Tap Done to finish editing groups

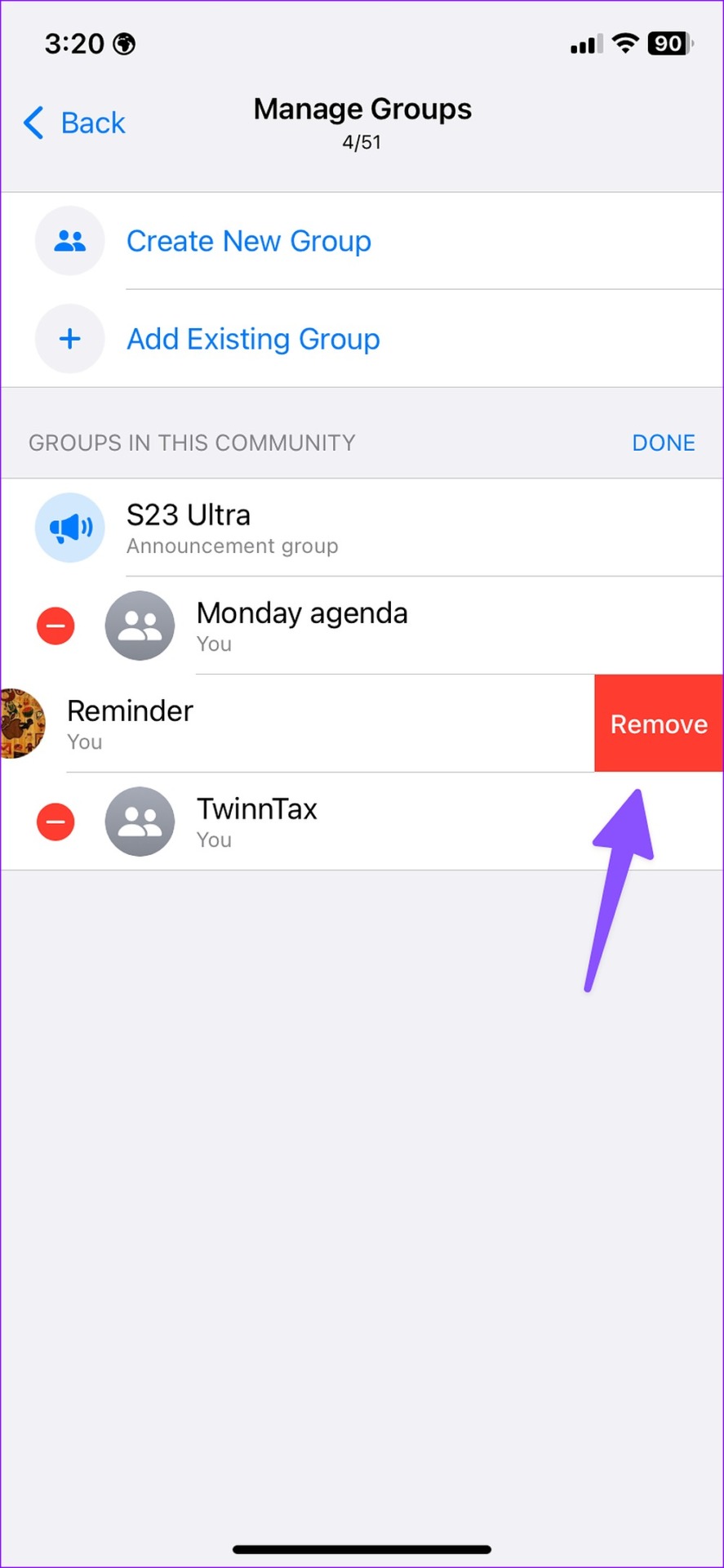(x=663, y=443)
